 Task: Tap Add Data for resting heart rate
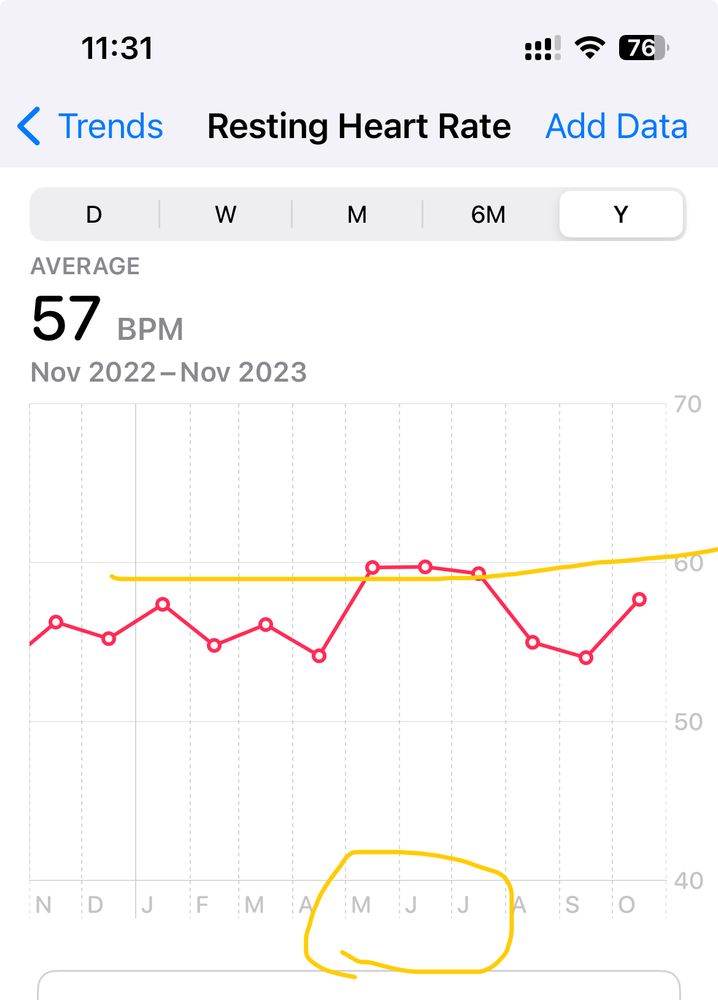tap(616, 127)
